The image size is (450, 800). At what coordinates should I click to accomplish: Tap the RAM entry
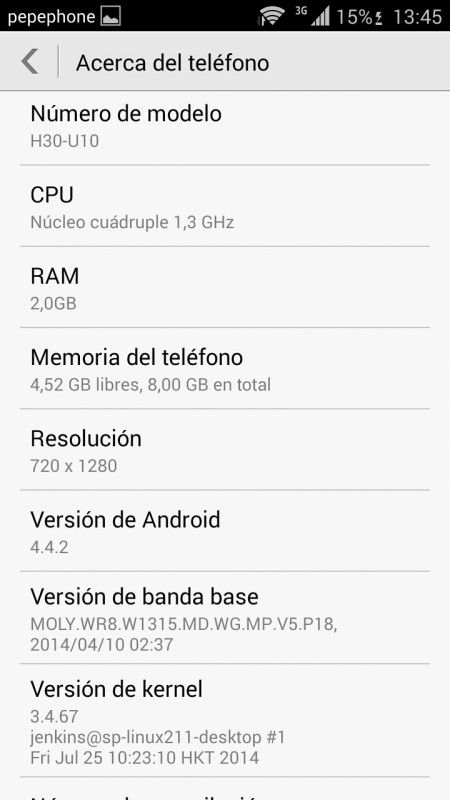coord(225,287)
